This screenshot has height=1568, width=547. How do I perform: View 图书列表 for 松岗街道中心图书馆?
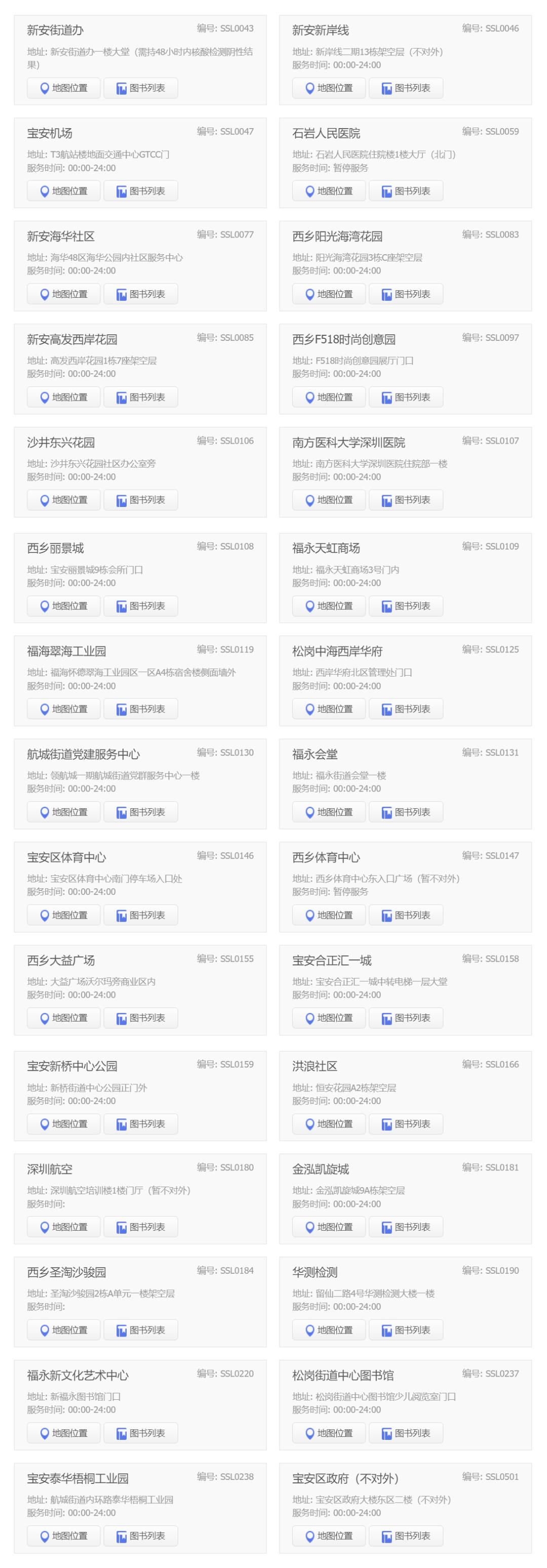(x=405, y=1433)
